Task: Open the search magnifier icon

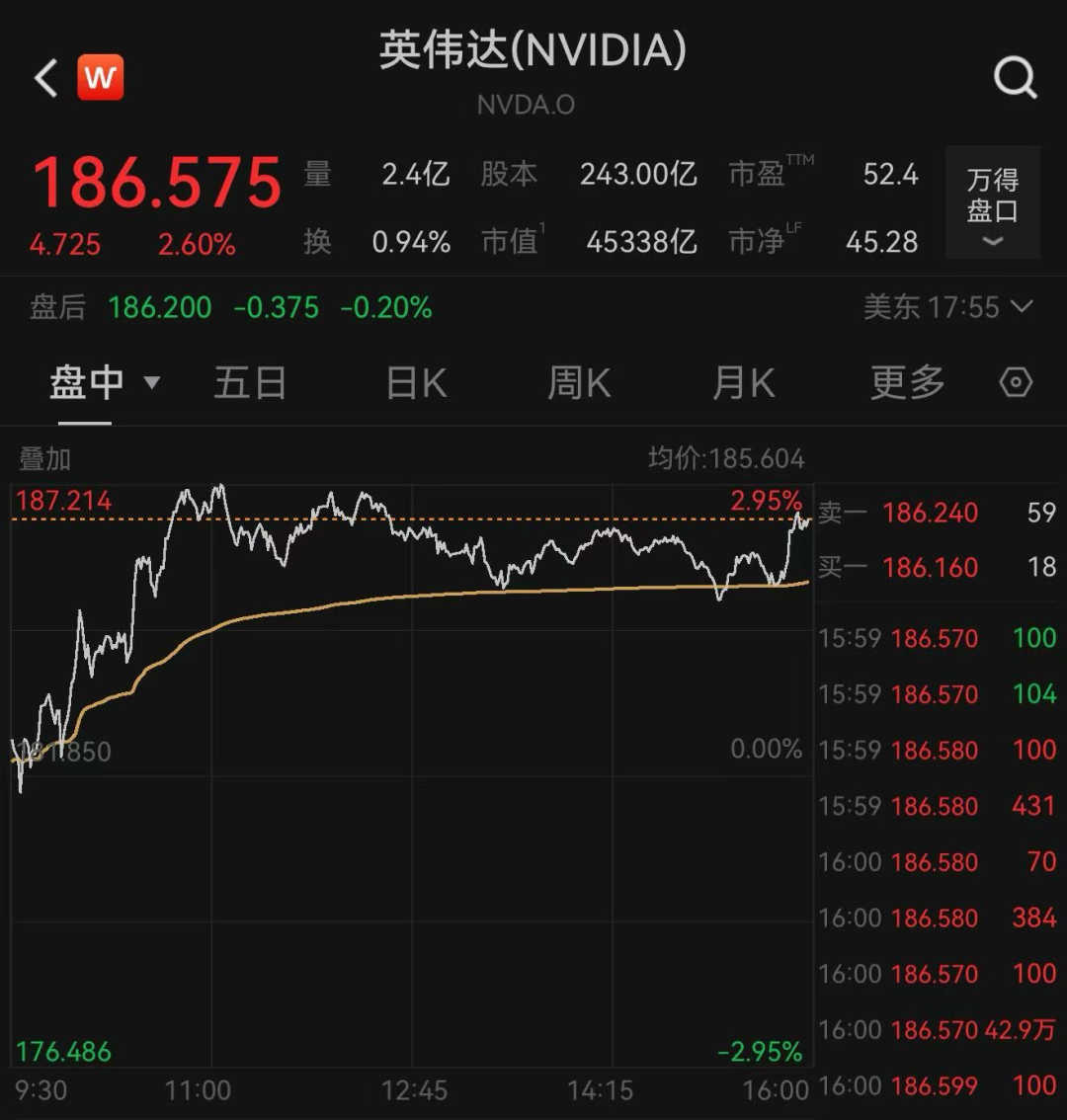Action: [x=1015, y=77]
